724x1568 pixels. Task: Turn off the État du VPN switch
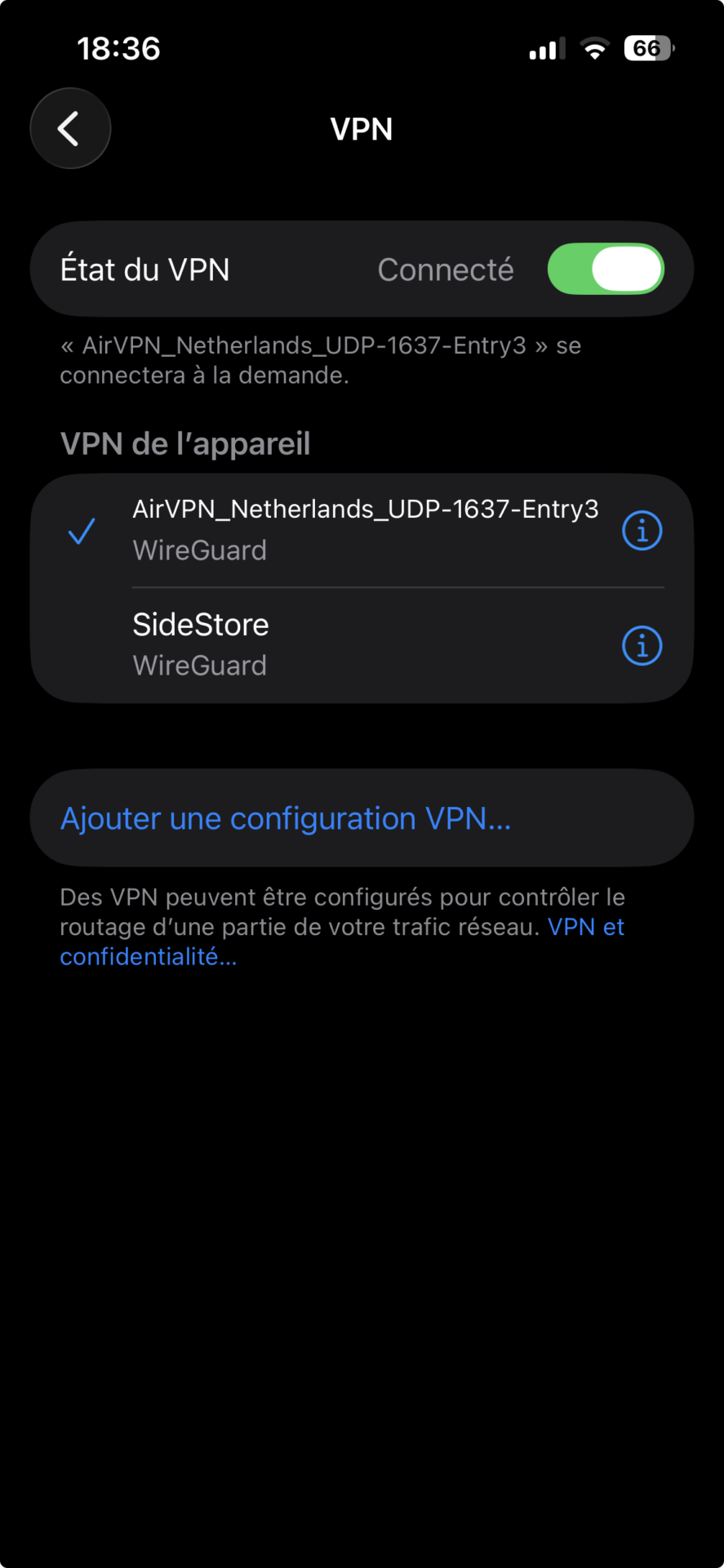pos(605,269)
